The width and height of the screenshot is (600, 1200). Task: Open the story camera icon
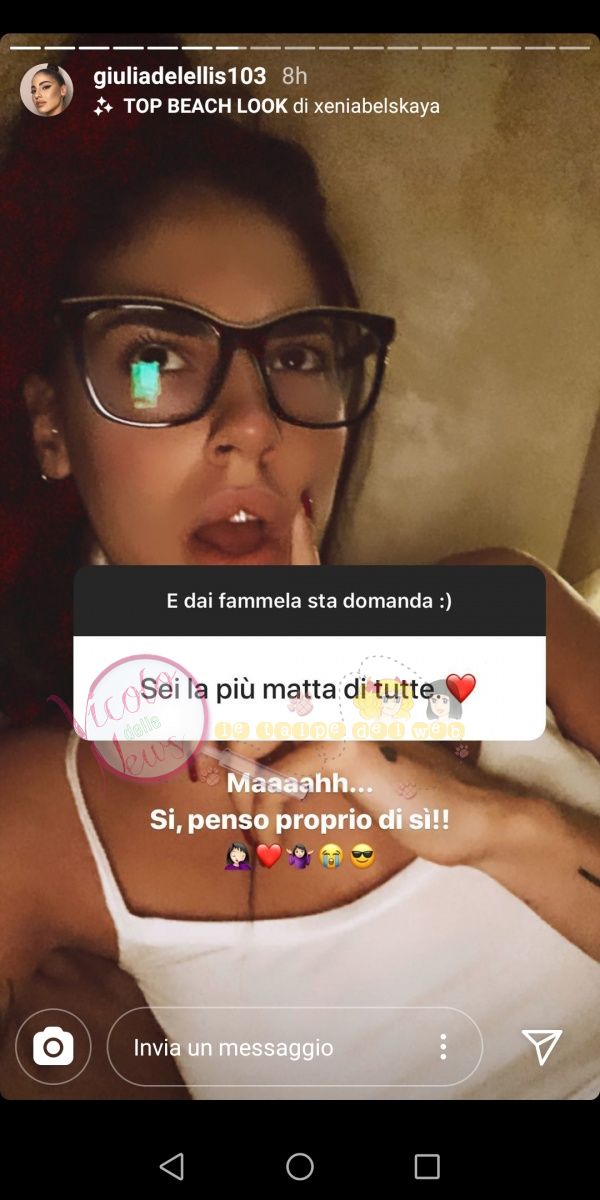(53, 1046)
